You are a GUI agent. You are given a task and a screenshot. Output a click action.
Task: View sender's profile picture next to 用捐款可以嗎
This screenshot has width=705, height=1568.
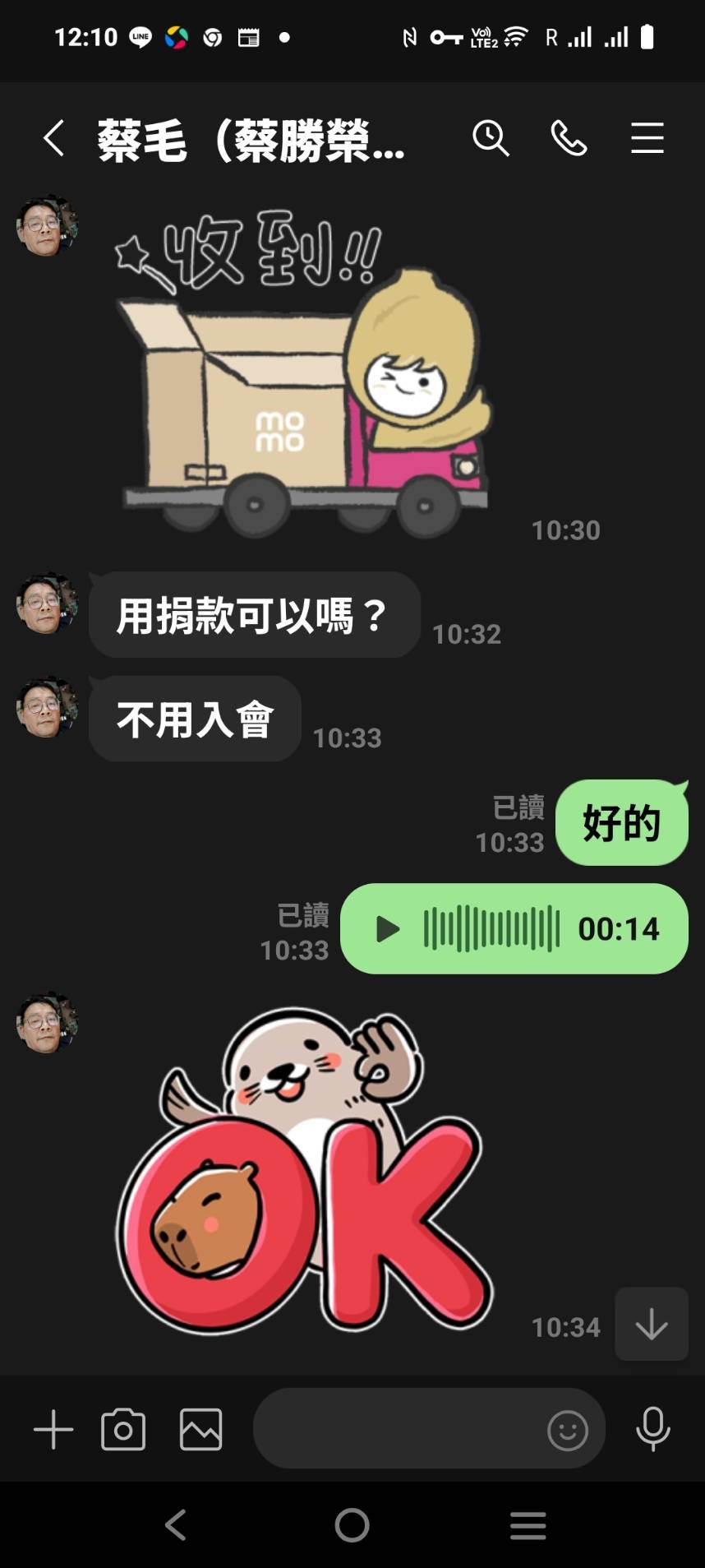47,604
